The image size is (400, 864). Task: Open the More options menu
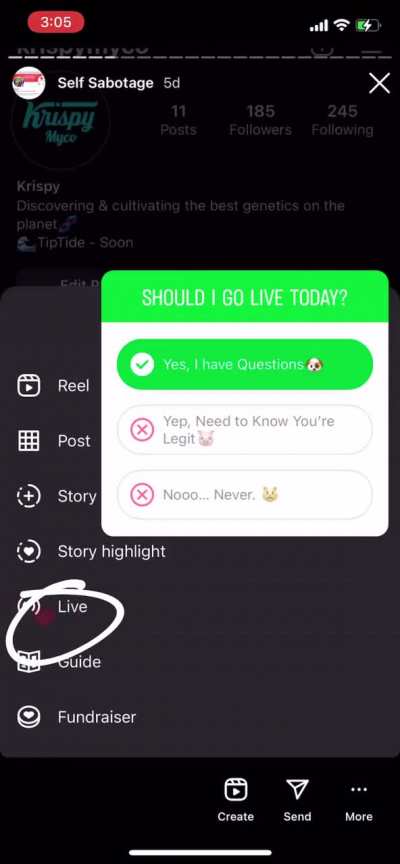(359, 800)
